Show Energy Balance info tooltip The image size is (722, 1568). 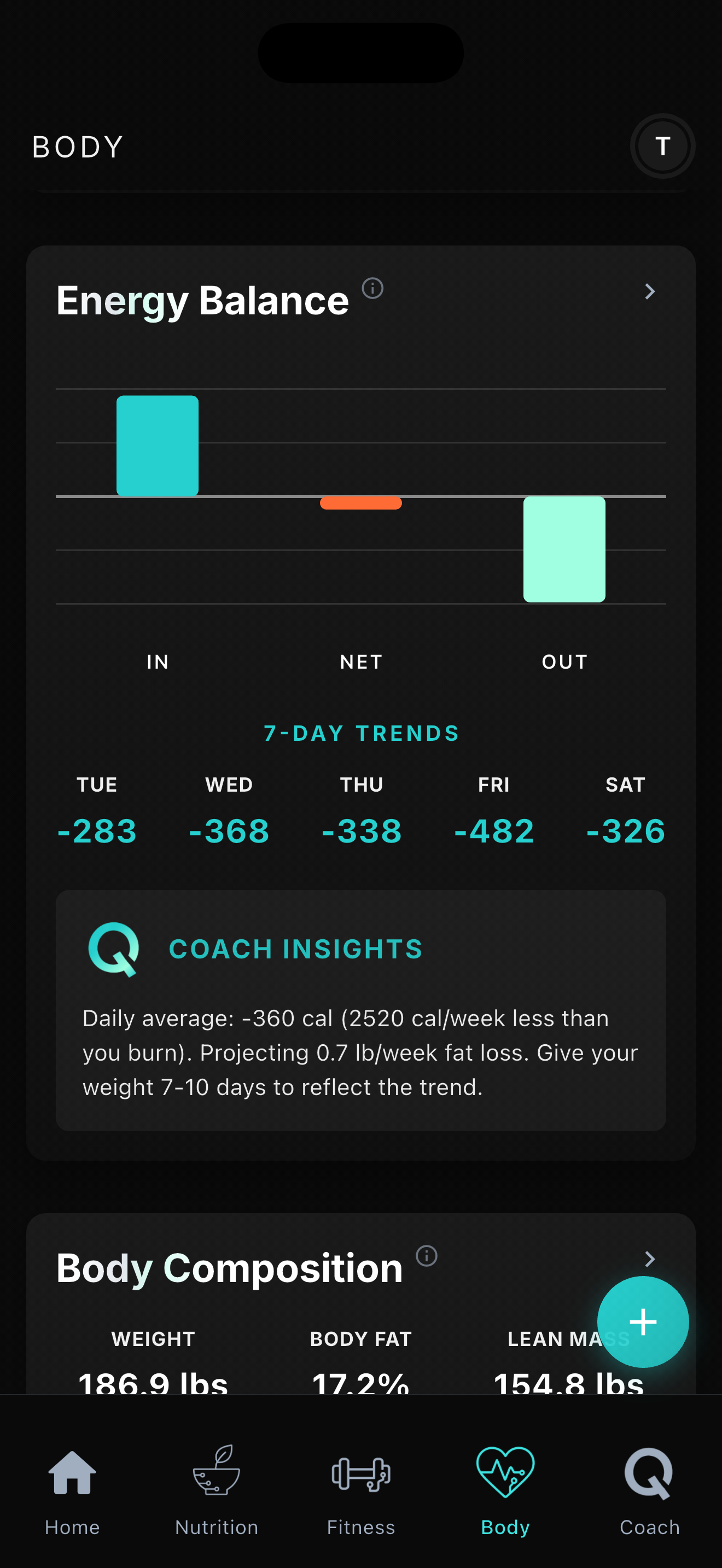(372, 288)
